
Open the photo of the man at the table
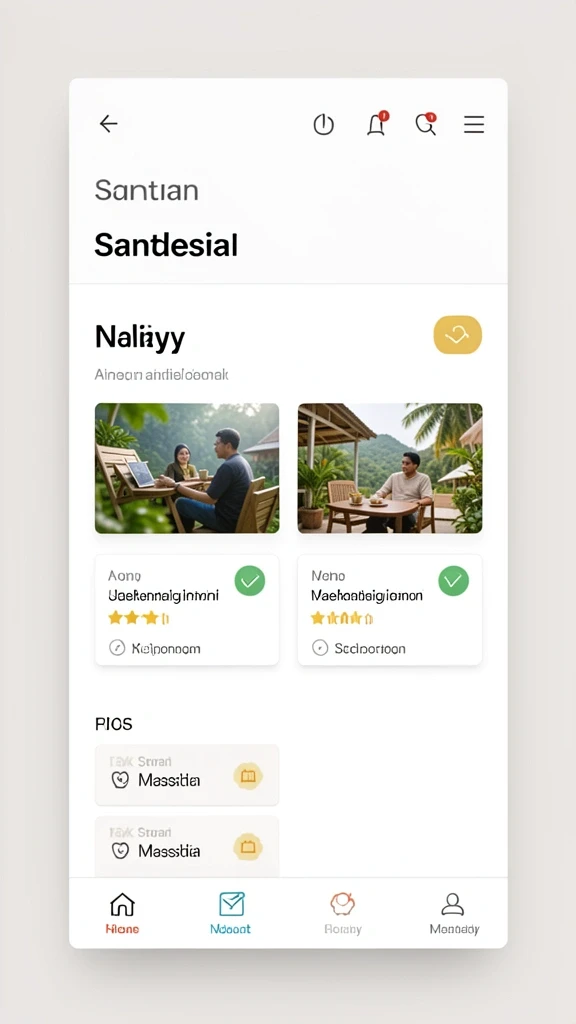(x=390, y=468)
